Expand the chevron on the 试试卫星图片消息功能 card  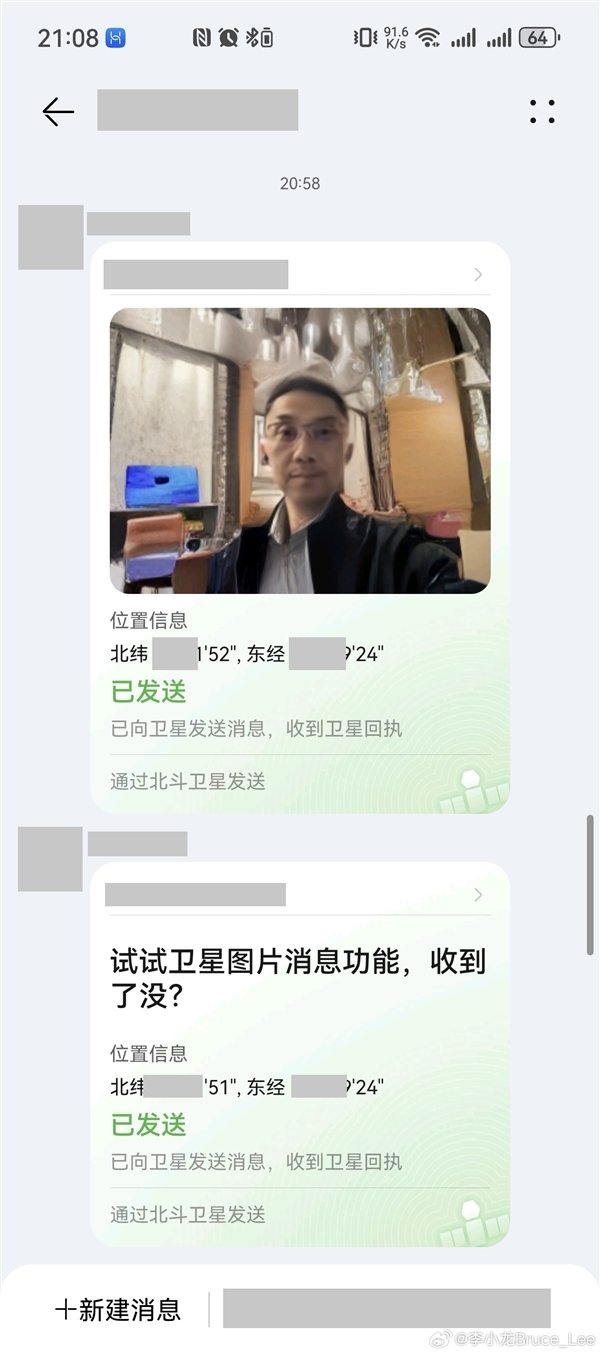point(478,895)
